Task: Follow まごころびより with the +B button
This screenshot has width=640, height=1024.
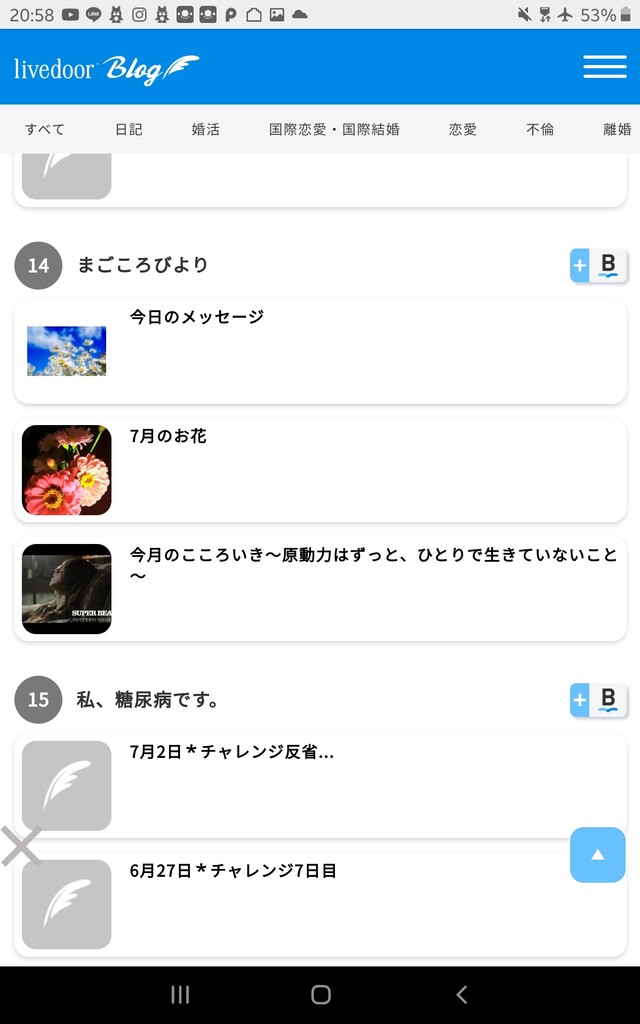Action: coord(598,265)
